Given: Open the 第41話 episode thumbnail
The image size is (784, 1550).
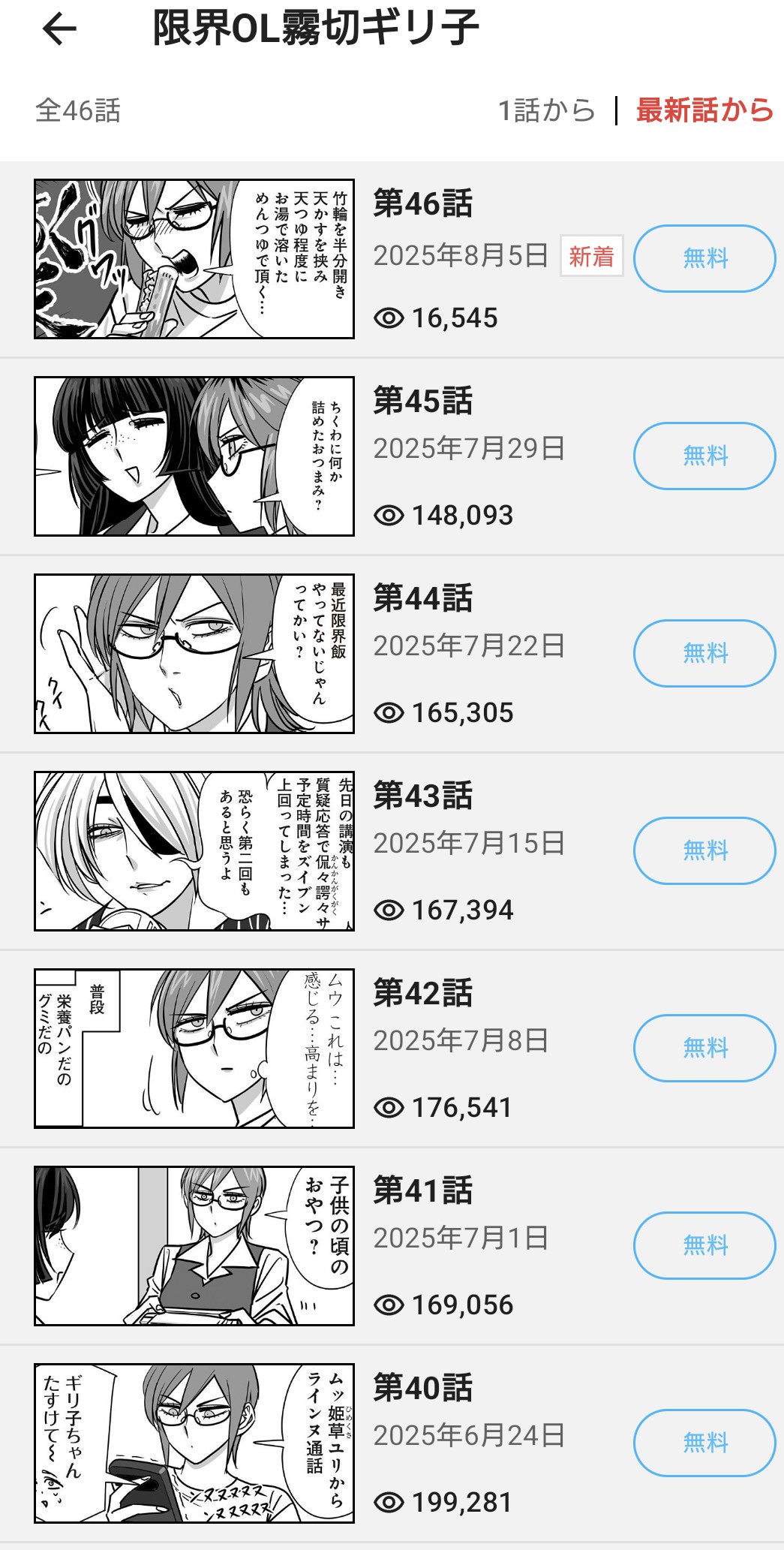Looking at the screenshot, I should (x=194, y=1246).
